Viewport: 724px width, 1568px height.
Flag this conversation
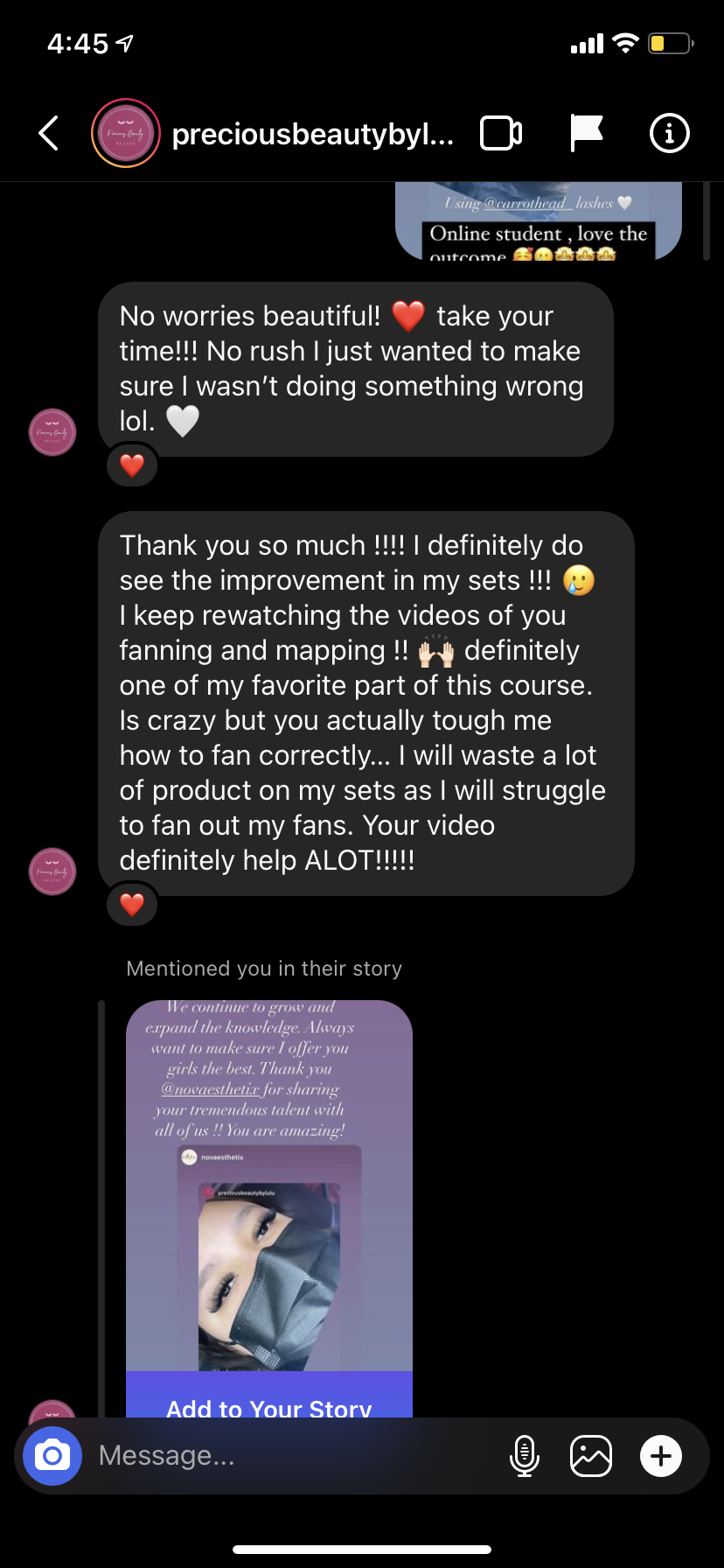point(586,134)
